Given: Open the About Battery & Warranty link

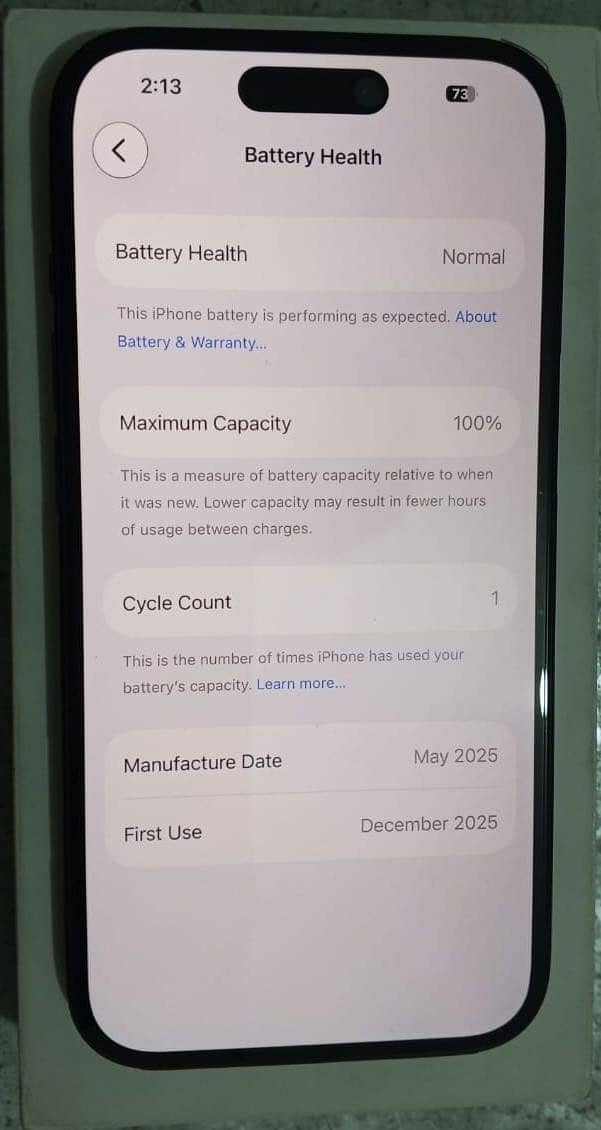Looking at the screenshot, I should [192, 342].
